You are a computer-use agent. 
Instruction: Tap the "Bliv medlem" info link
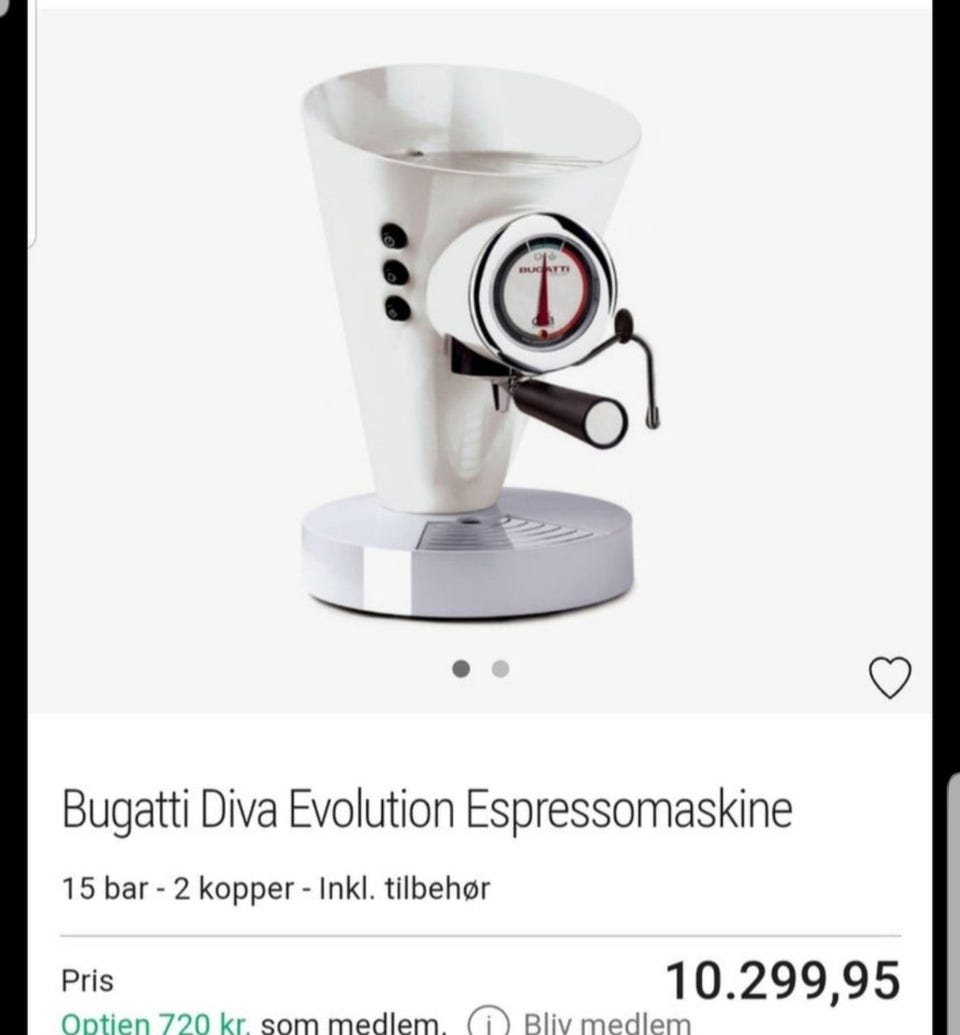click(x=606, y=1023)
